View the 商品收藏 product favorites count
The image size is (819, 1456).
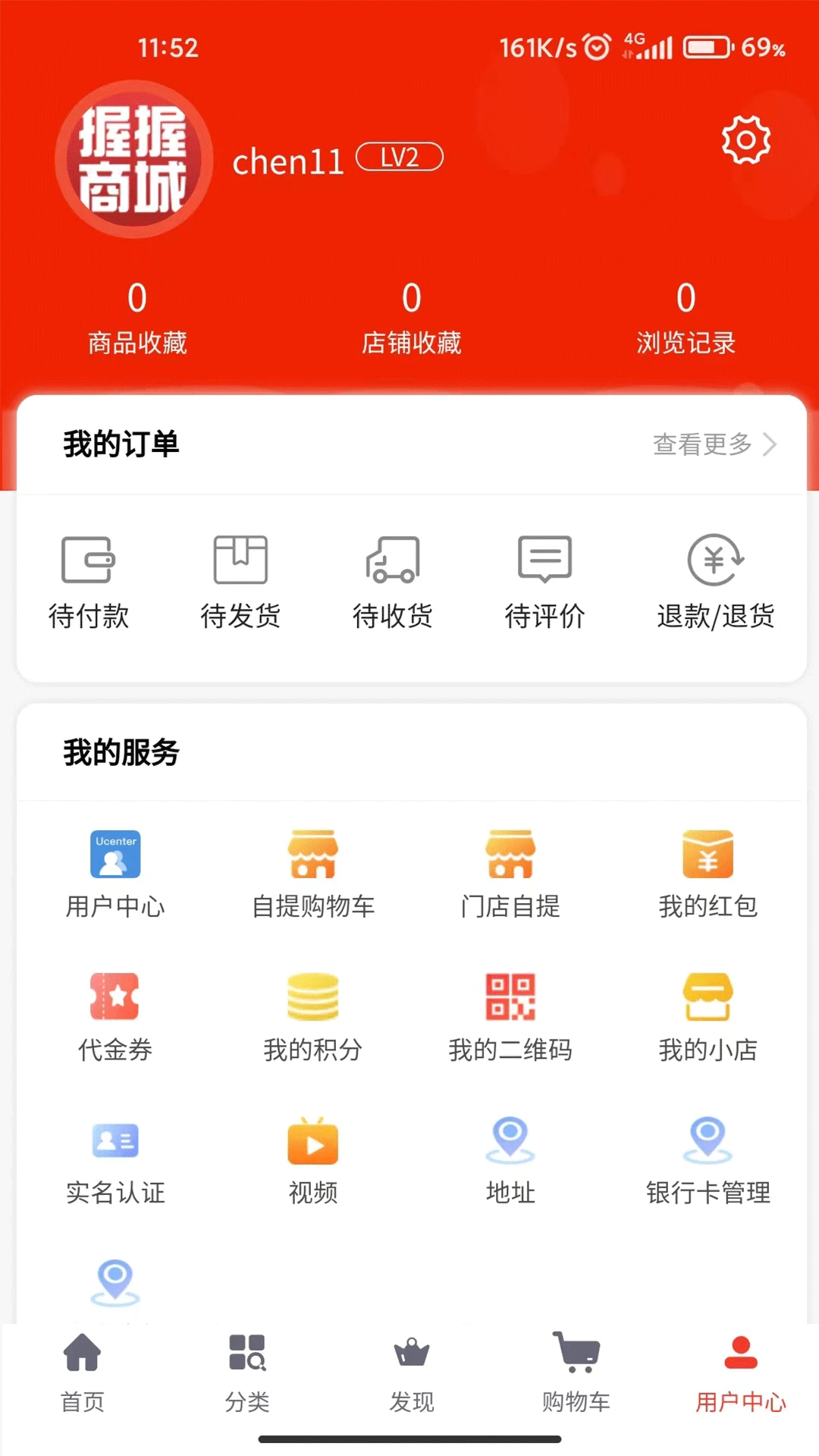tap(137, 318)
